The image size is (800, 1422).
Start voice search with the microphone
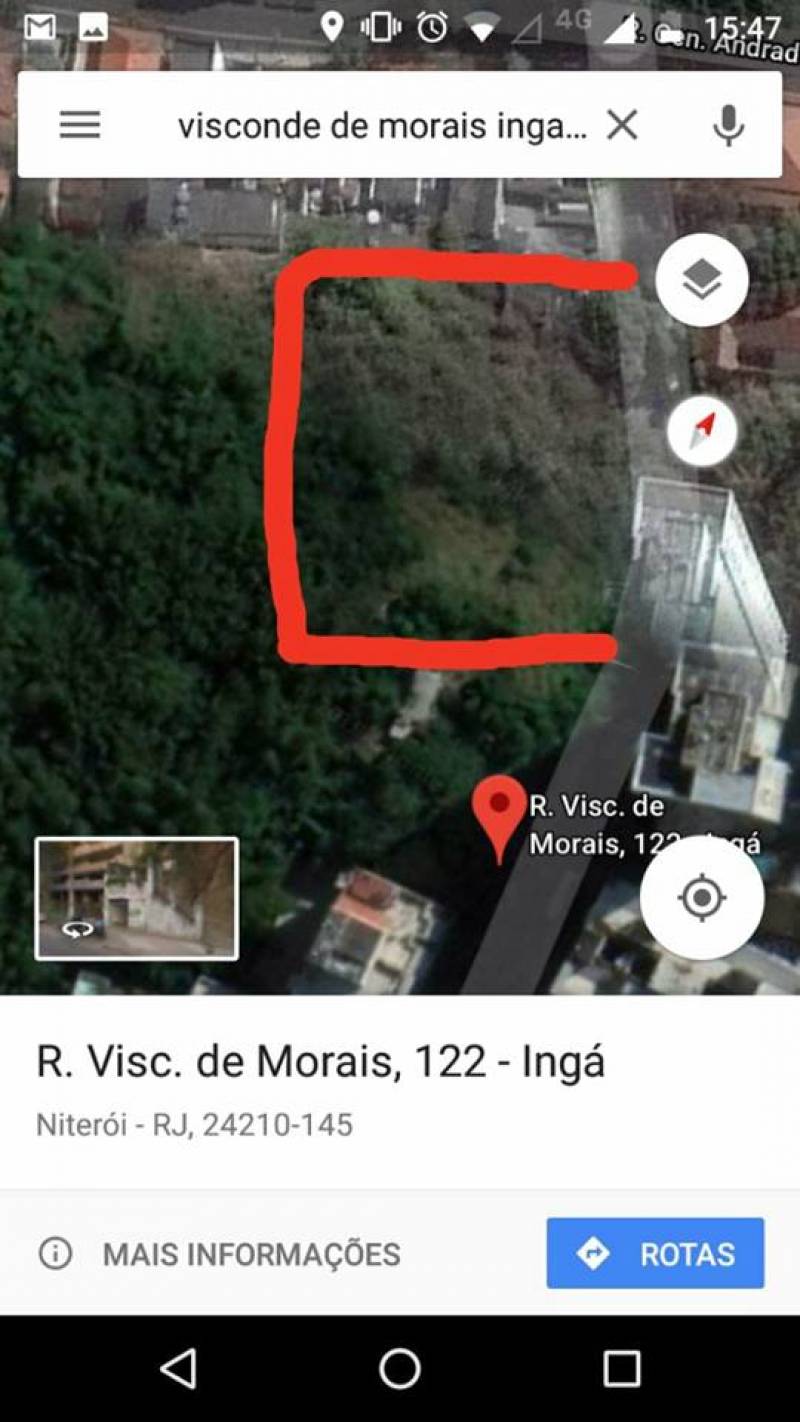click(x=728, y=126)
